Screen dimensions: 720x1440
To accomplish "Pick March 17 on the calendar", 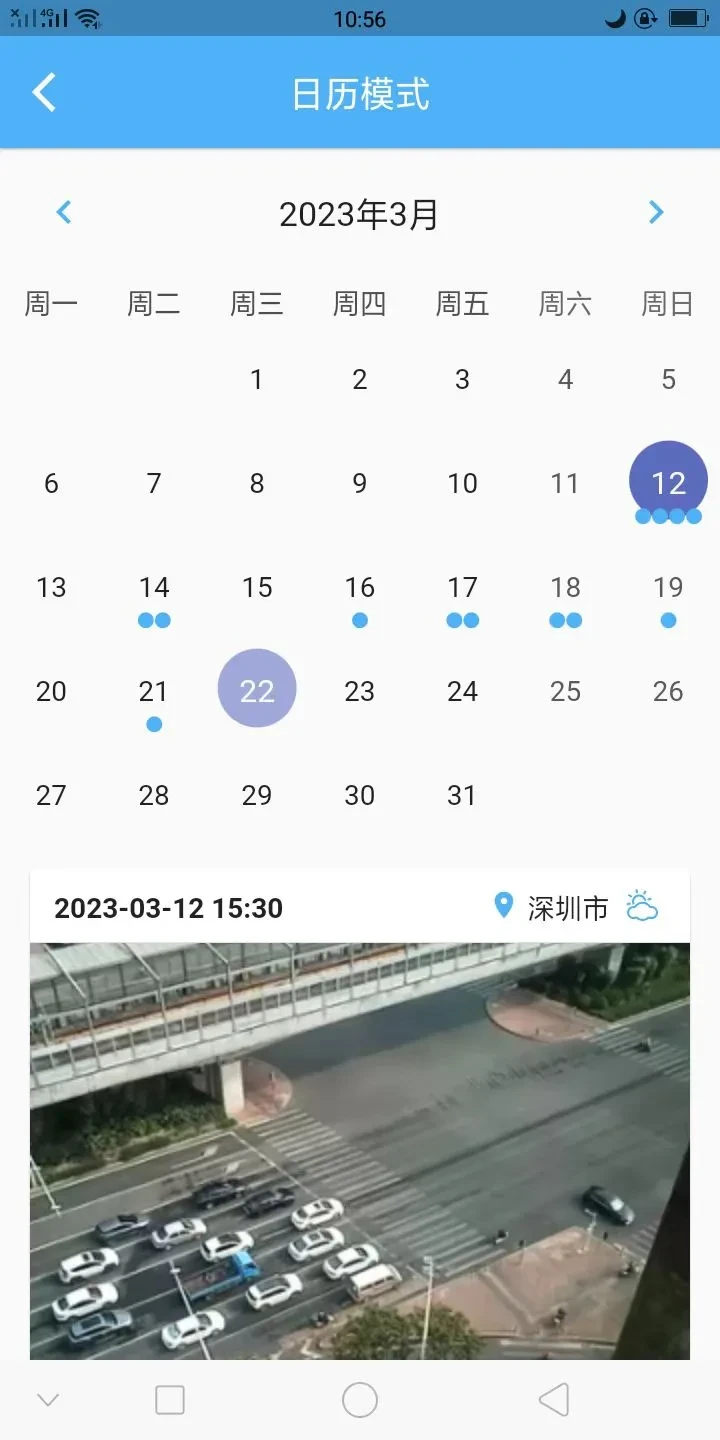I will [x=462, y=588].
